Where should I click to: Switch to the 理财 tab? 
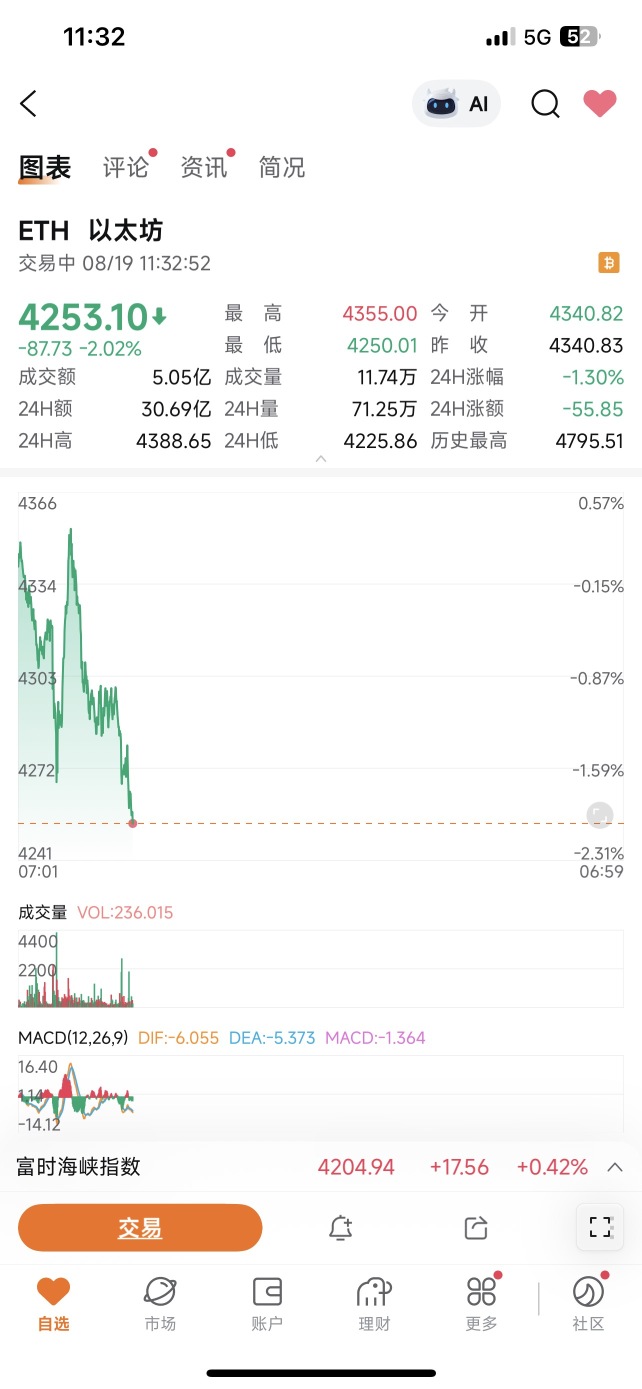374,1304
